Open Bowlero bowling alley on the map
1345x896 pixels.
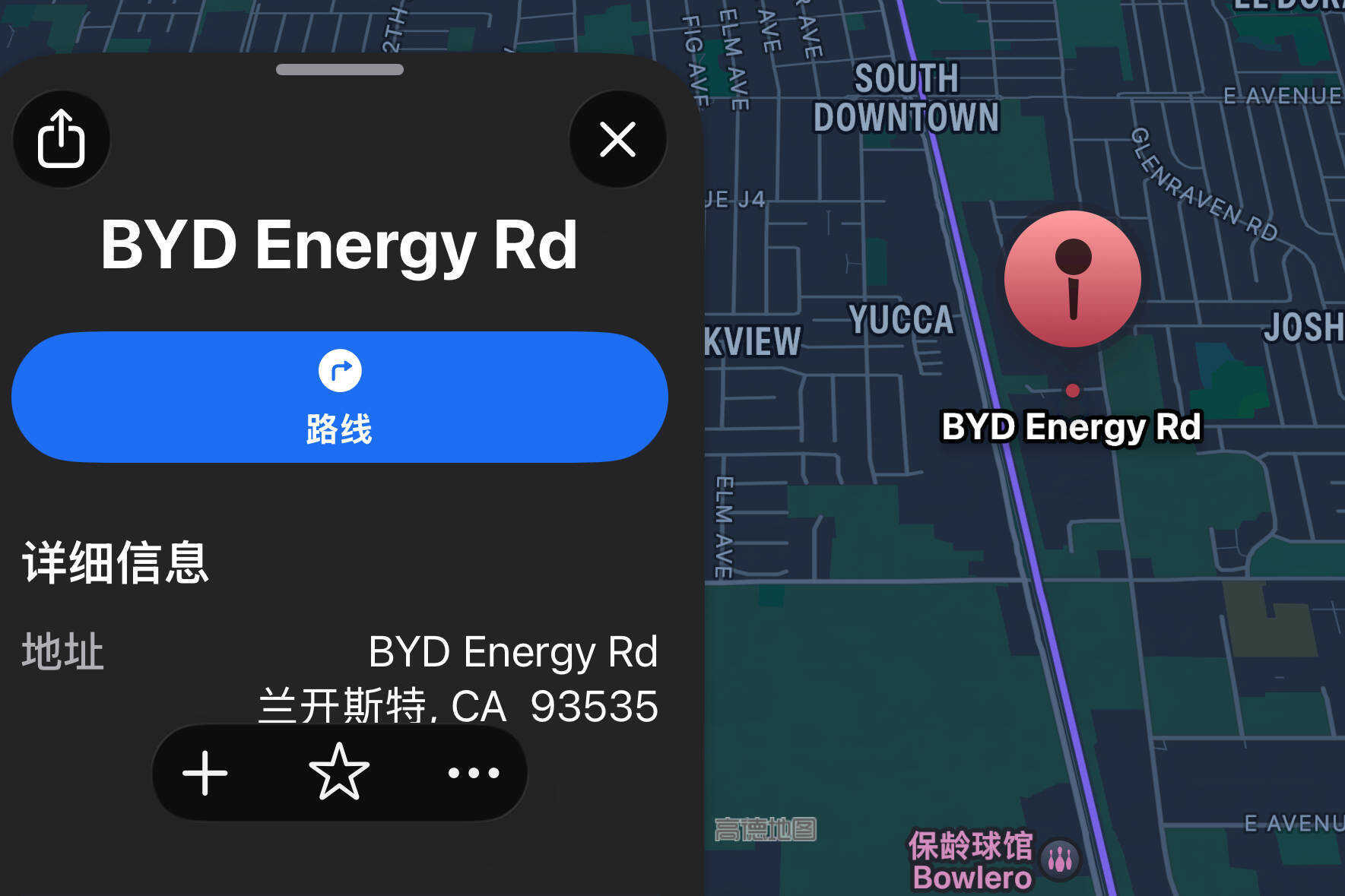[x=1058, y=860]
